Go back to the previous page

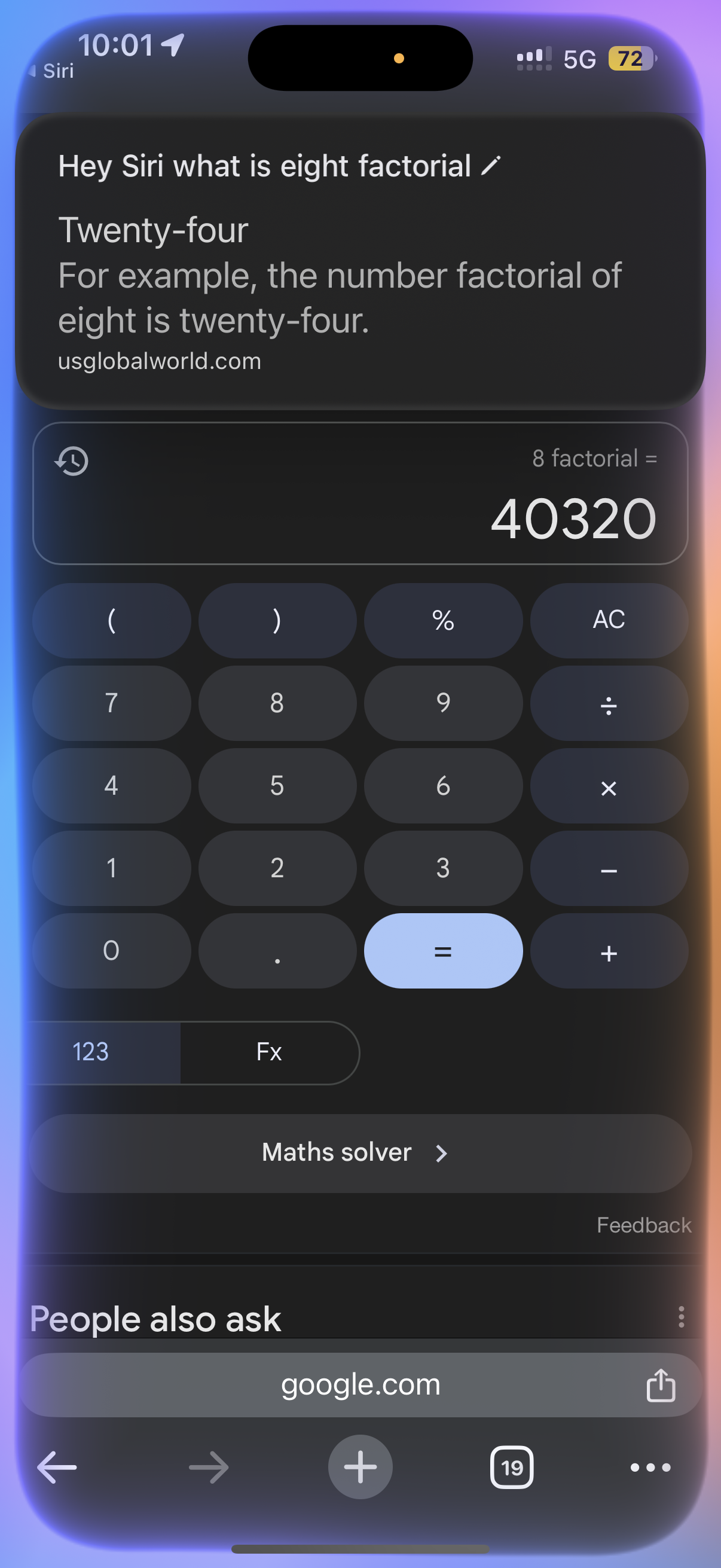(57, 1467)
